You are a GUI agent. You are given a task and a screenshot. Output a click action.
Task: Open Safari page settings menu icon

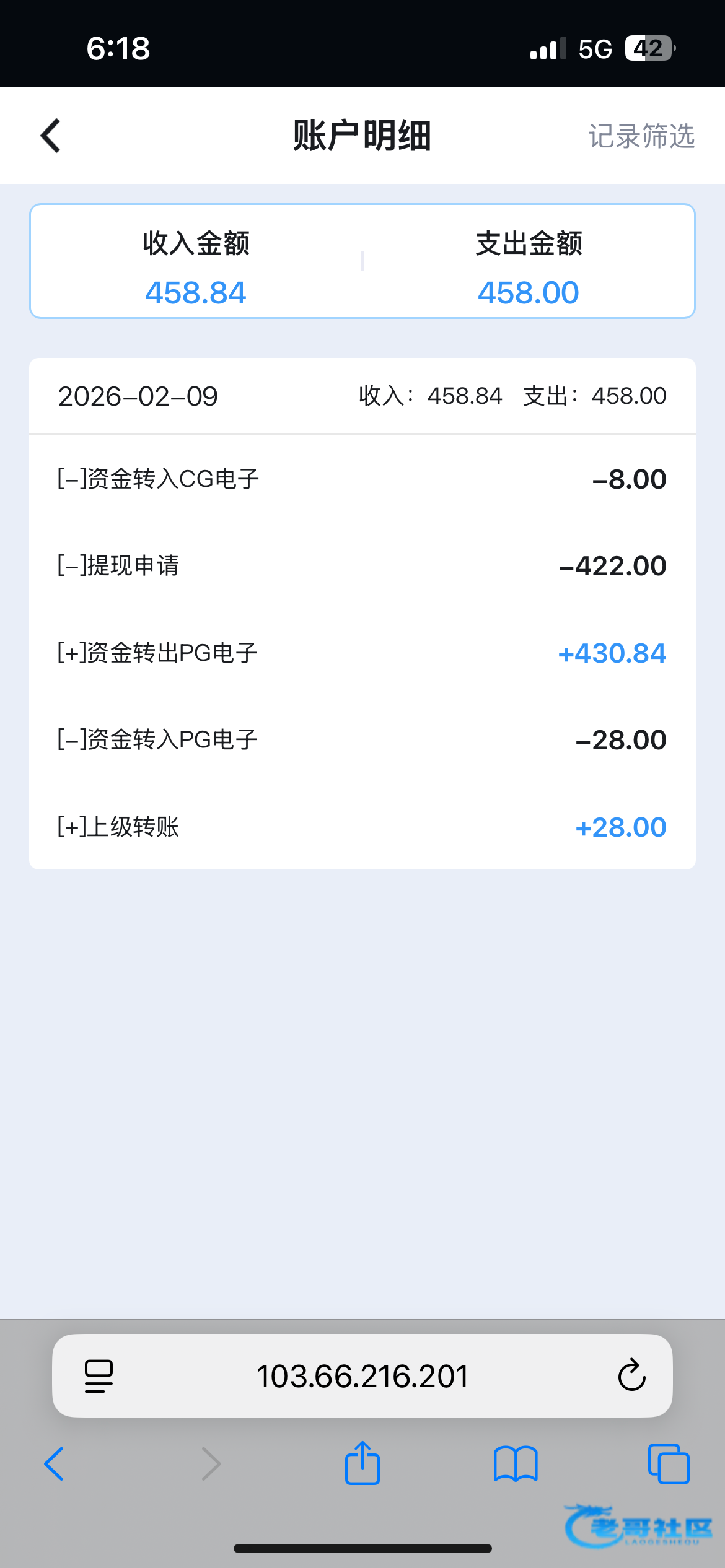point(99,1376)
